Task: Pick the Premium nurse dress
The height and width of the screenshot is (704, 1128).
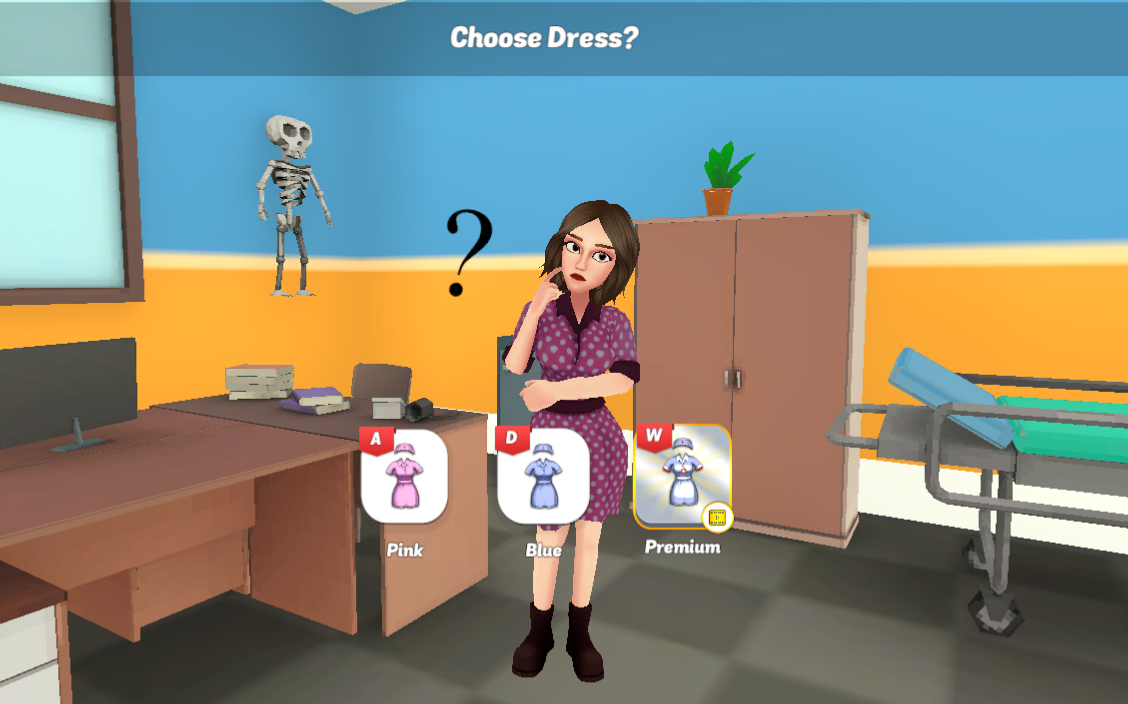Action: click(x=682, y=477)
